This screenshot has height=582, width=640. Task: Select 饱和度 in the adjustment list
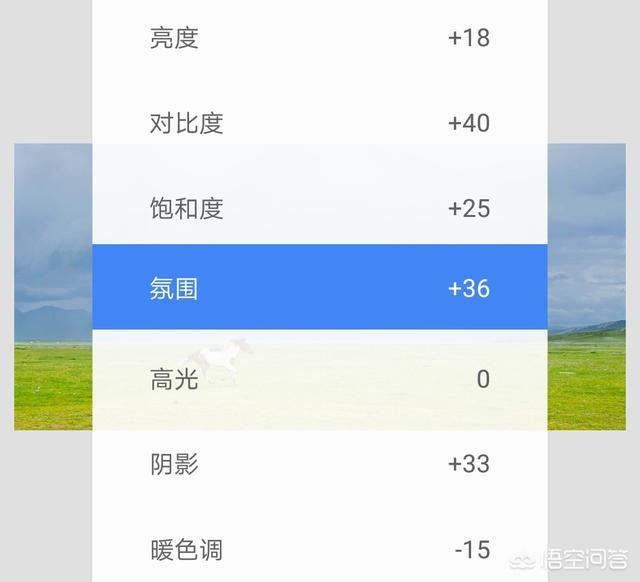coord(319,208)
